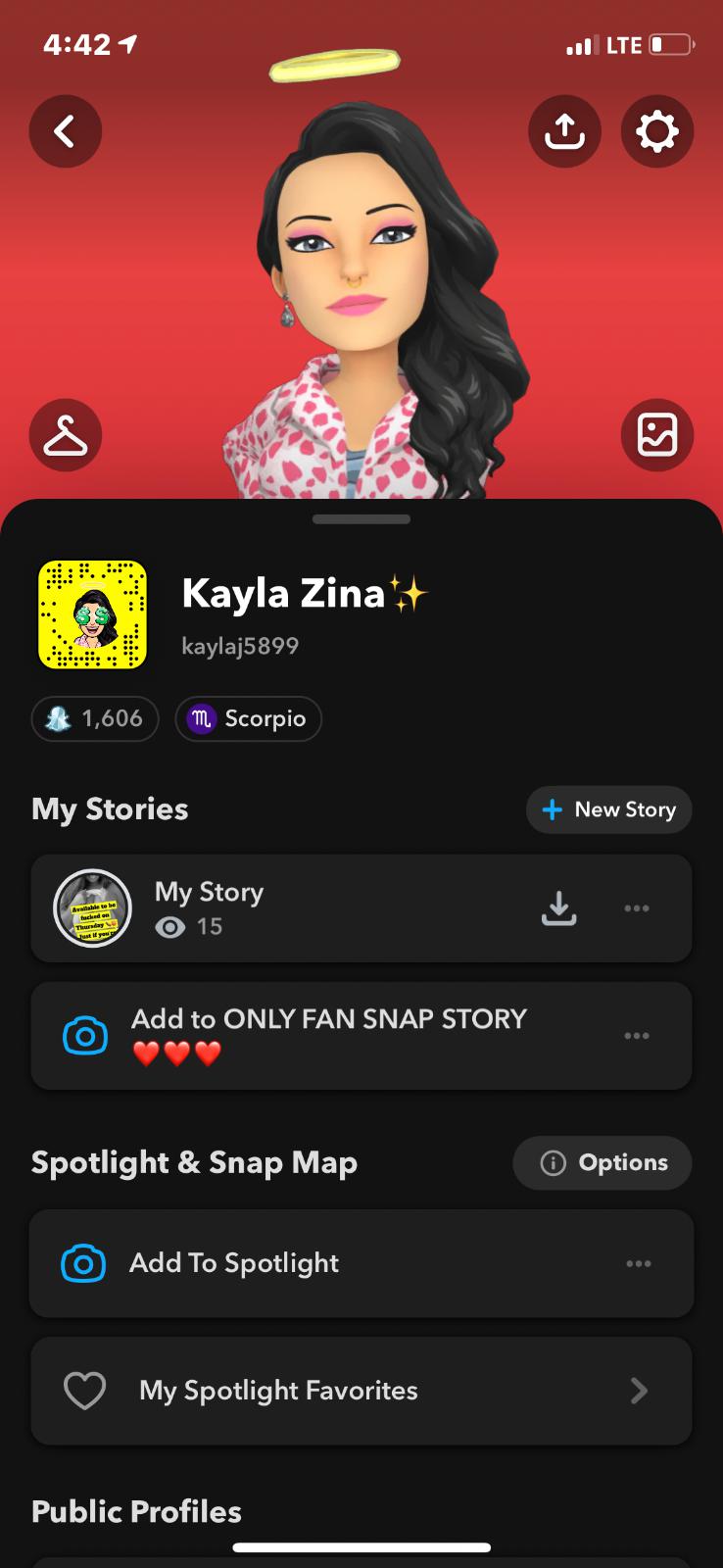
Task: Add a snap to Spotlight
Action: point(235,1263)
